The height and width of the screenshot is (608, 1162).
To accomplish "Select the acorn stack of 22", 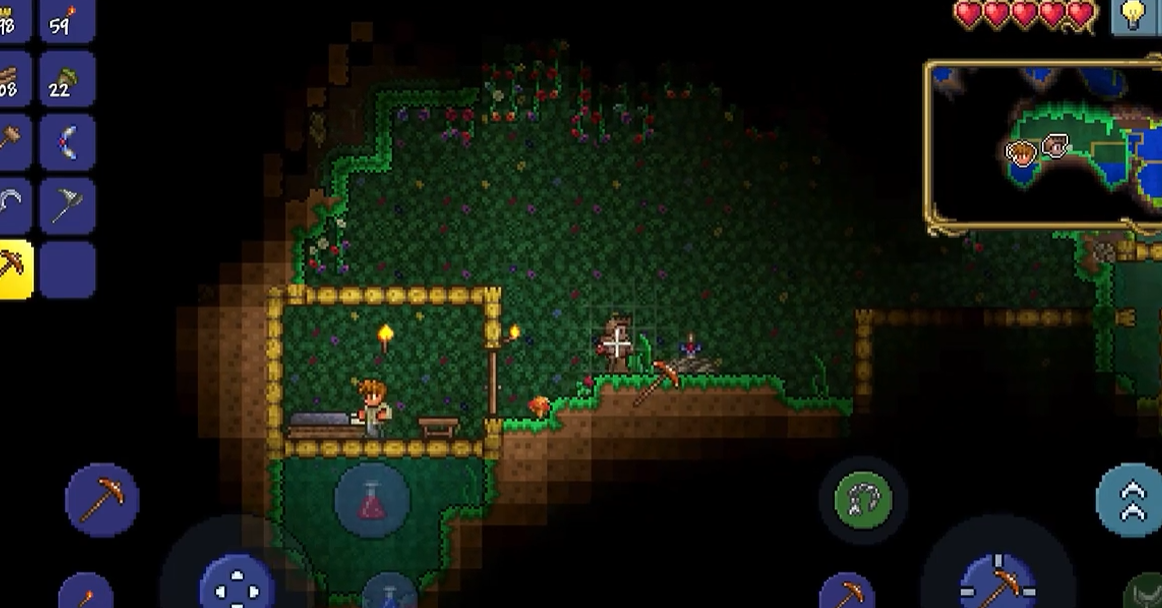I will [x=67, y=80].
